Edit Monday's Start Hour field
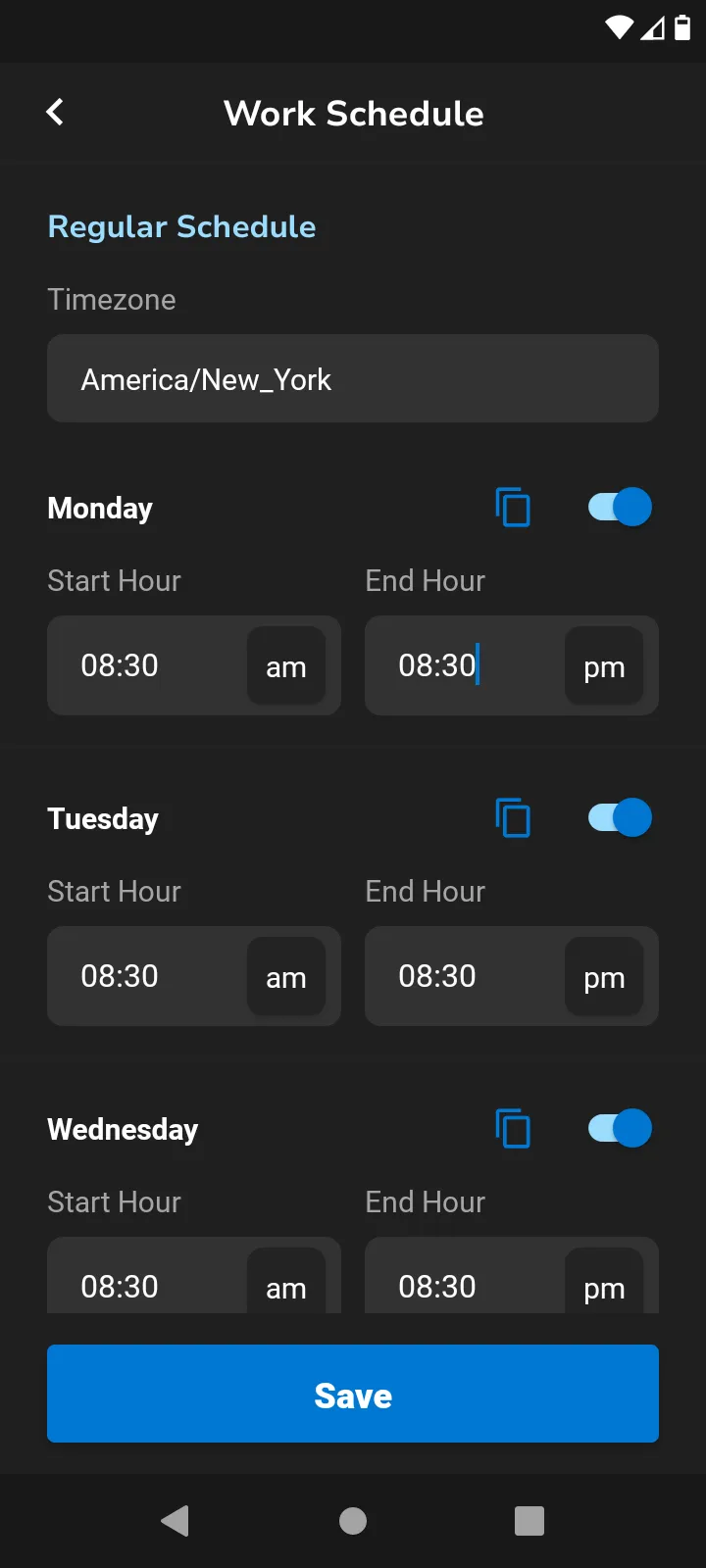This screenshot has width=706, height=1568. (147, 665)
